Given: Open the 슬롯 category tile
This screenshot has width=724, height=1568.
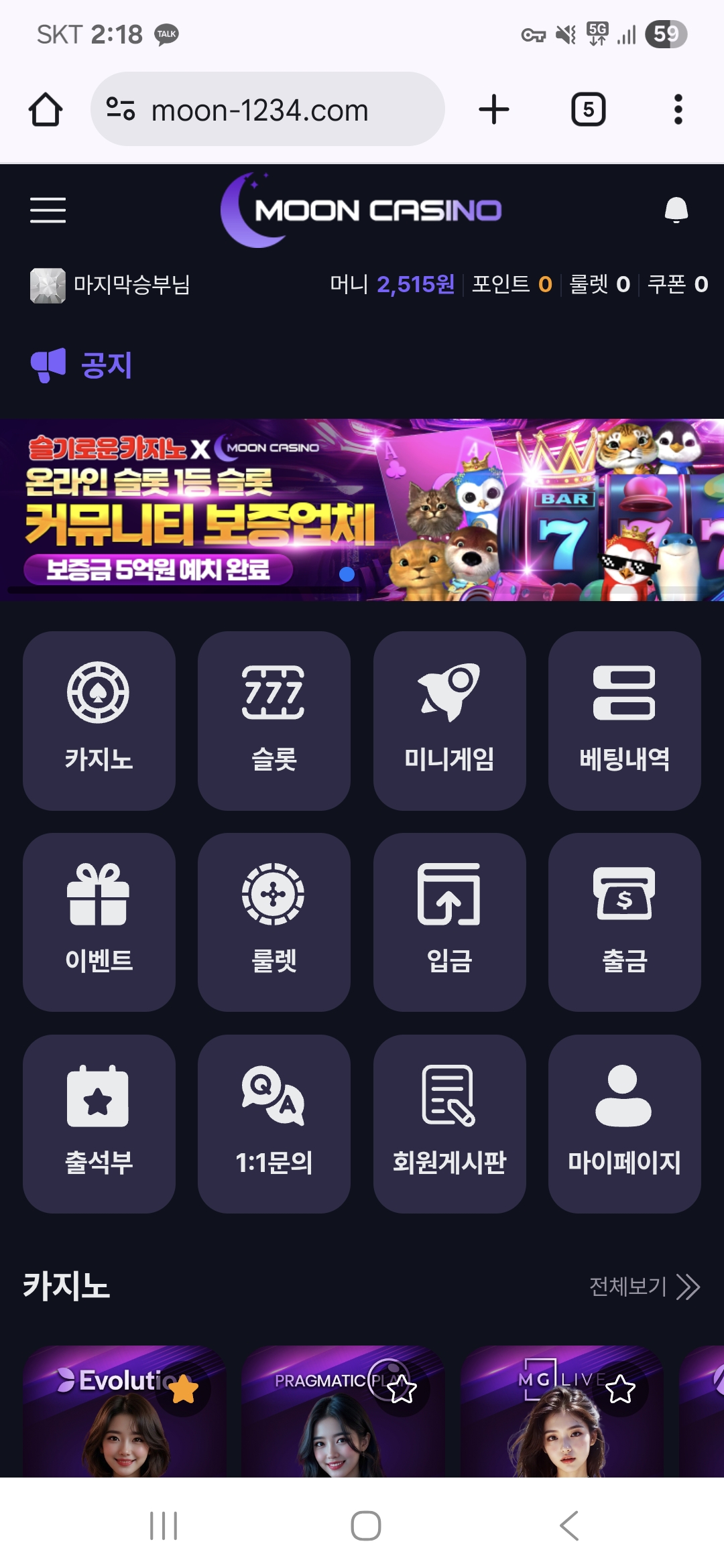Looking at the screenshot, I should coord(274,721).
